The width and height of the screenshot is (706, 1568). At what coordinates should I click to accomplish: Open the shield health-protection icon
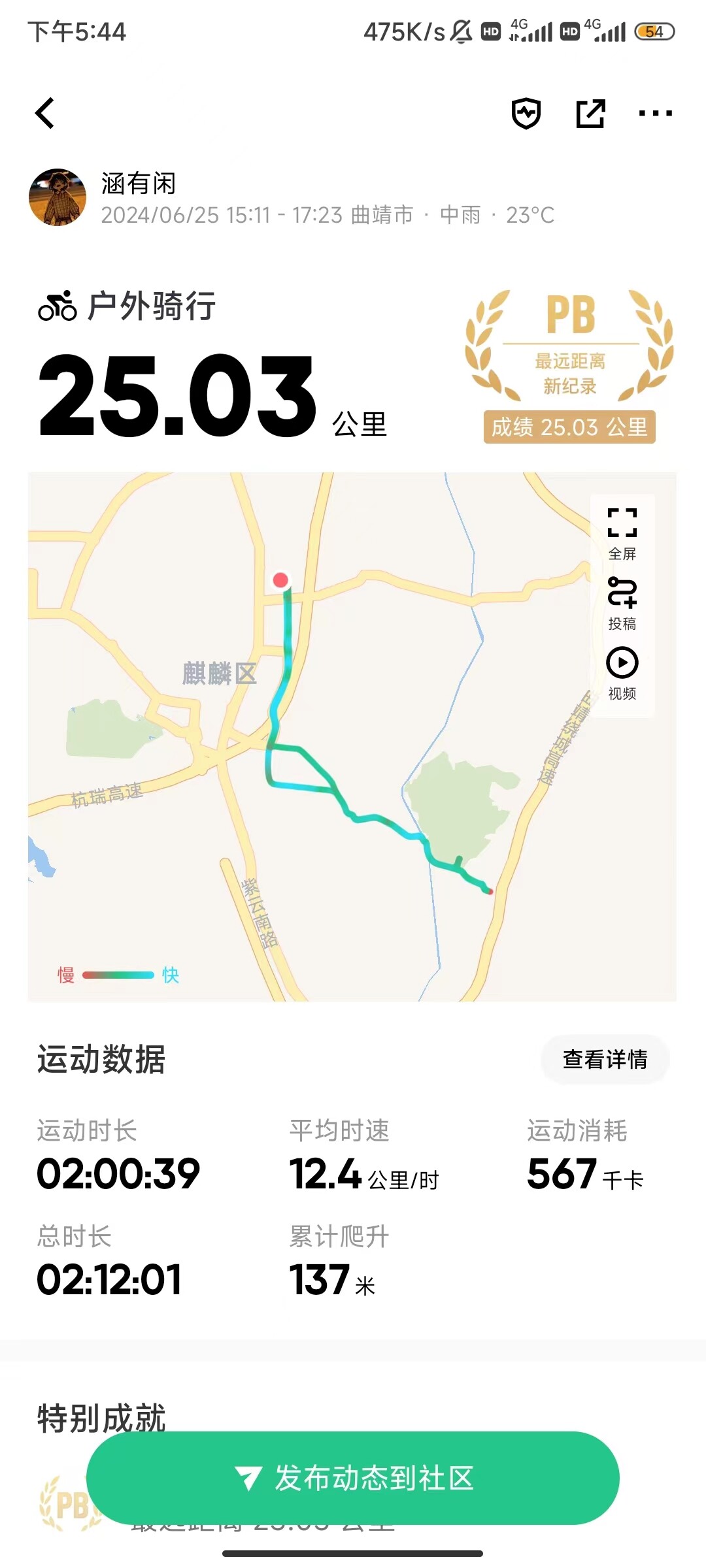click(526, 114)
